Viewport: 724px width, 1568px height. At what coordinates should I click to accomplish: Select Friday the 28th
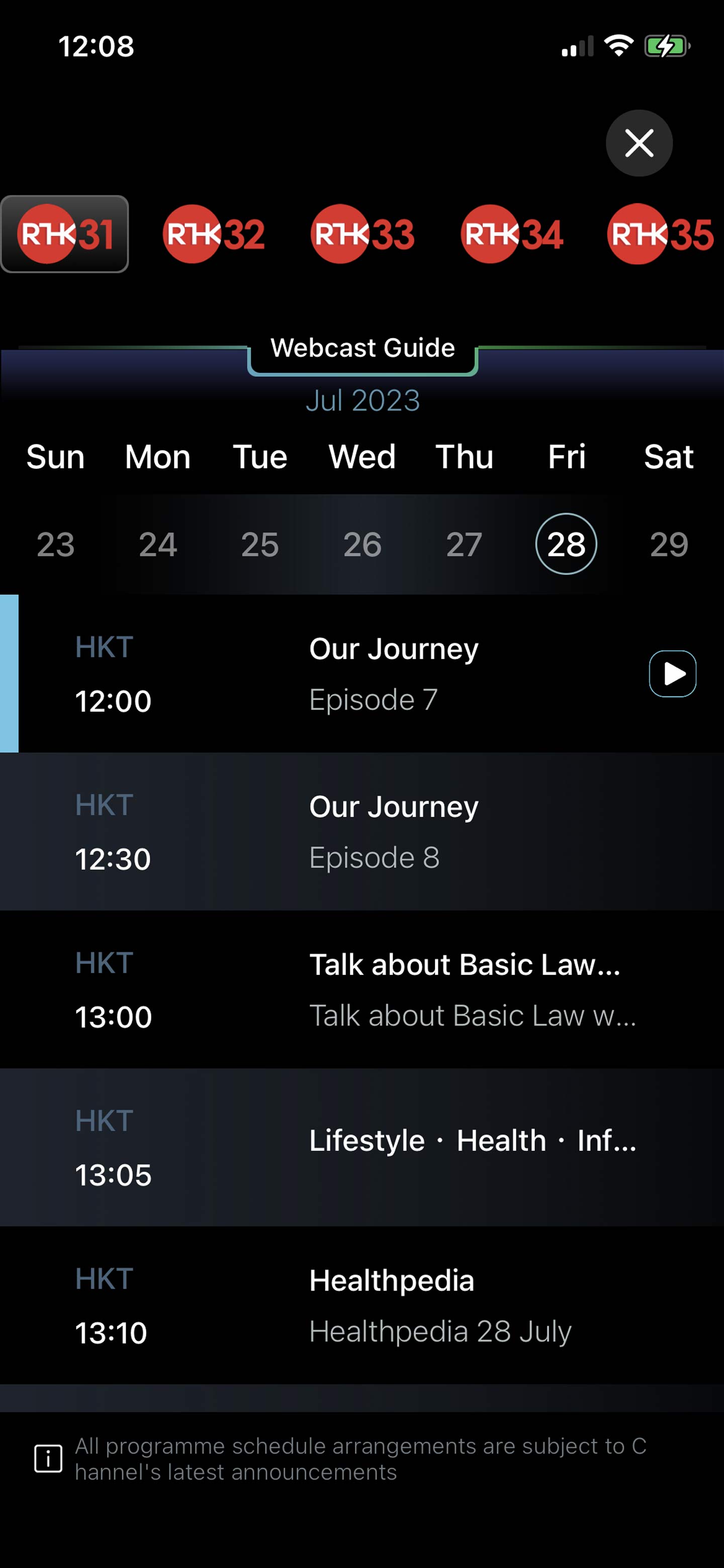click(566, 544)
